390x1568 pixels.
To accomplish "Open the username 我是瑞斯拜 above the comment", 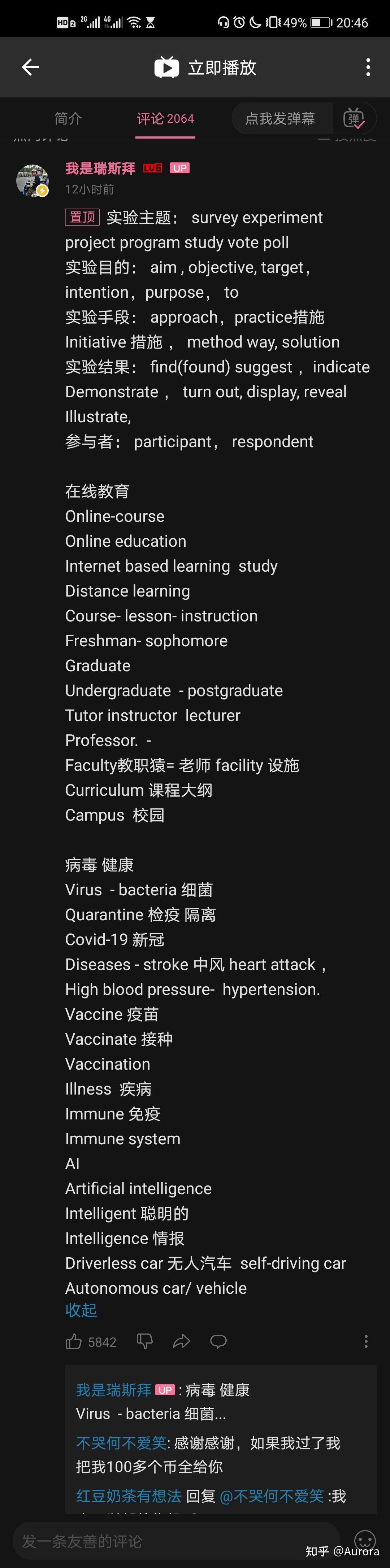I will coord(100,168).
